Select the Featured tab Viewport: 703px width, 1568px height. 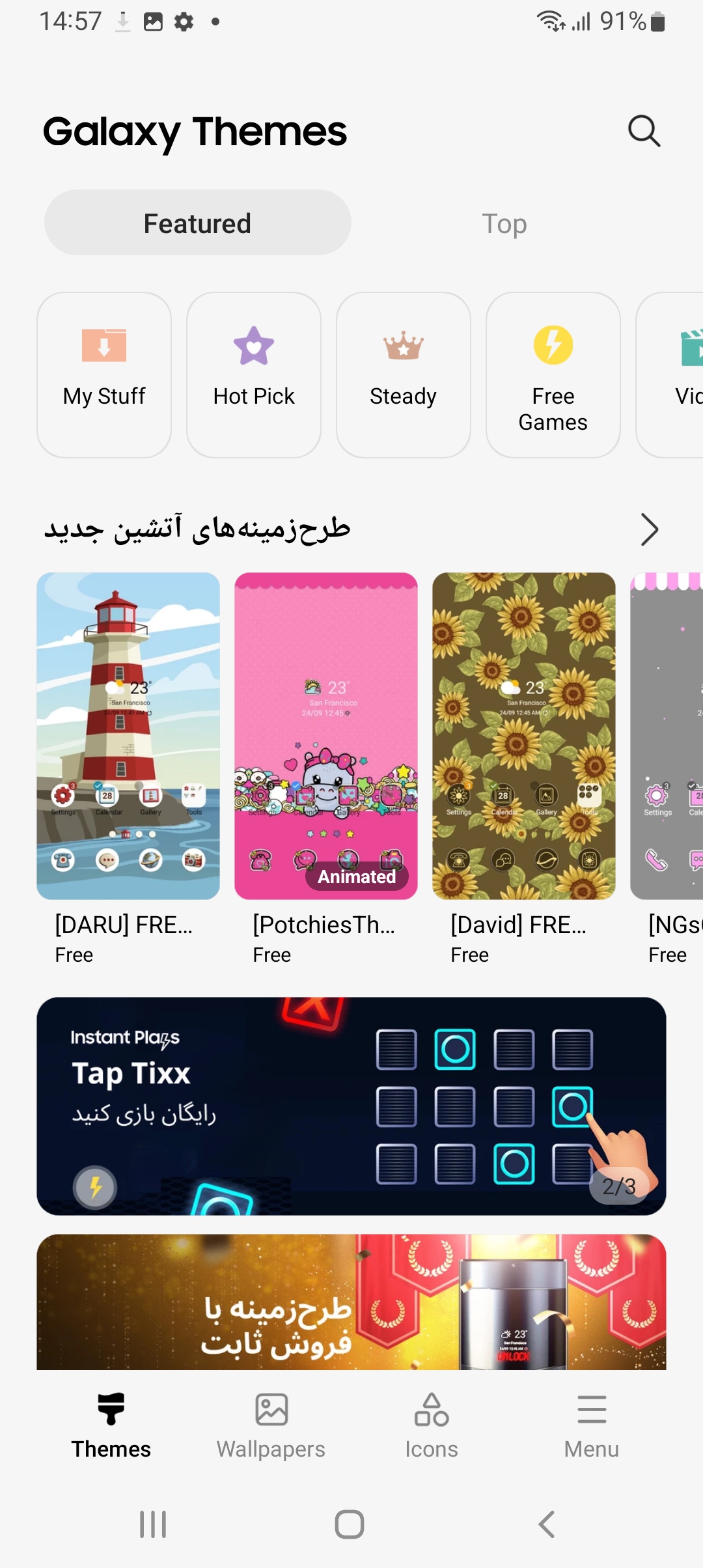(197, 223)
